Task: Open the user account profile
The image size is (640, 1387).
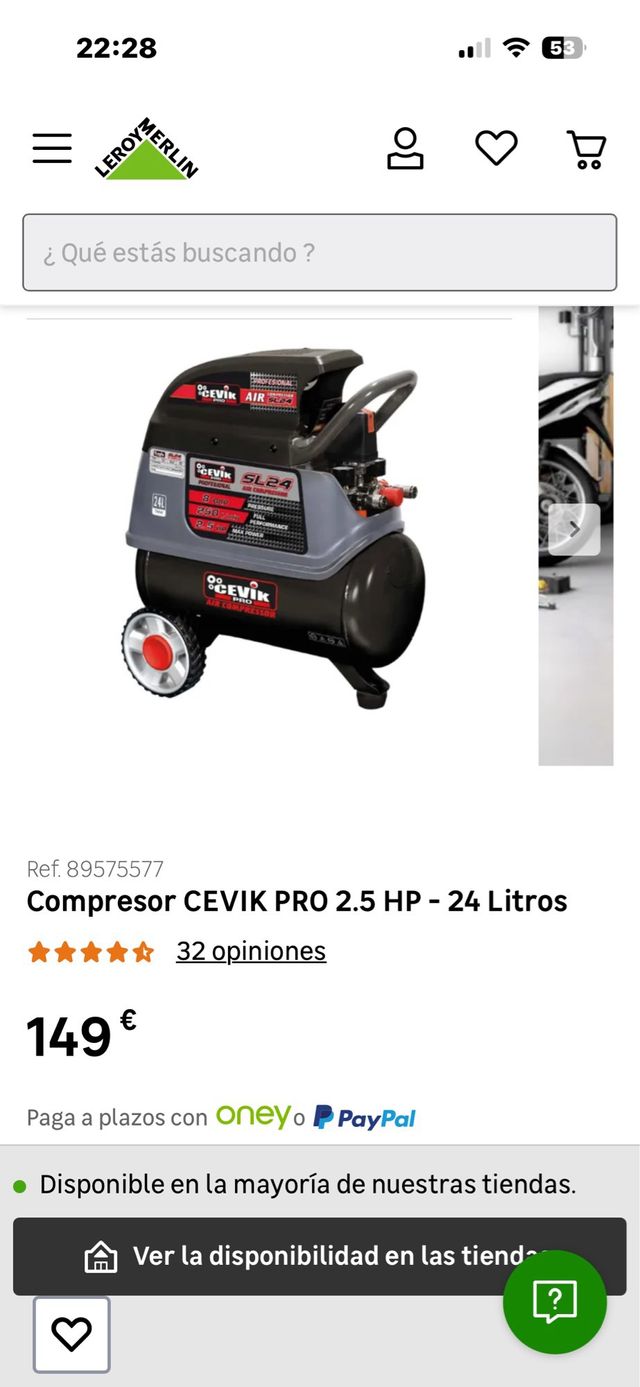Action: (405, 149)
